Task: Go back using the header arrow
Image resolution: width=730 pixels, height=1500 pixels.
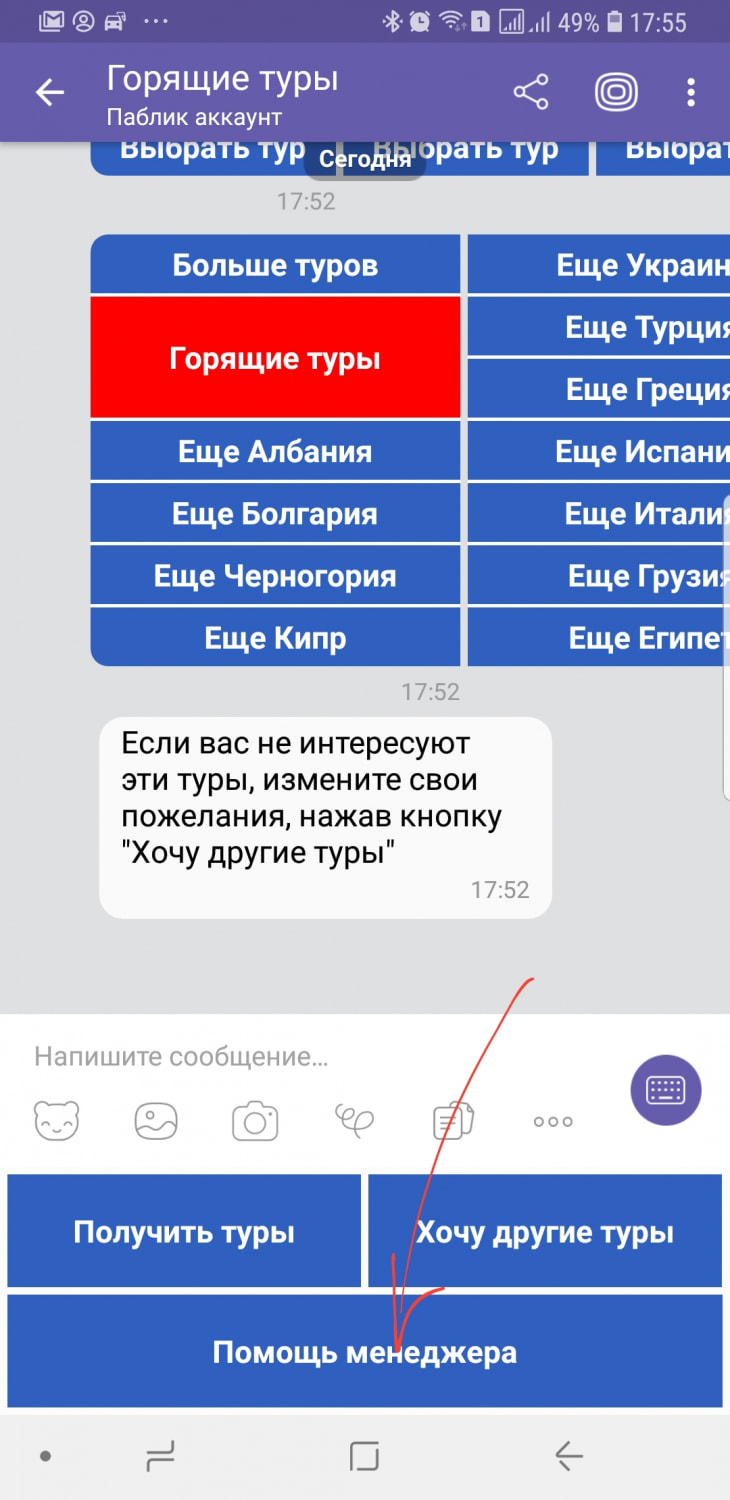Action: 49,93
